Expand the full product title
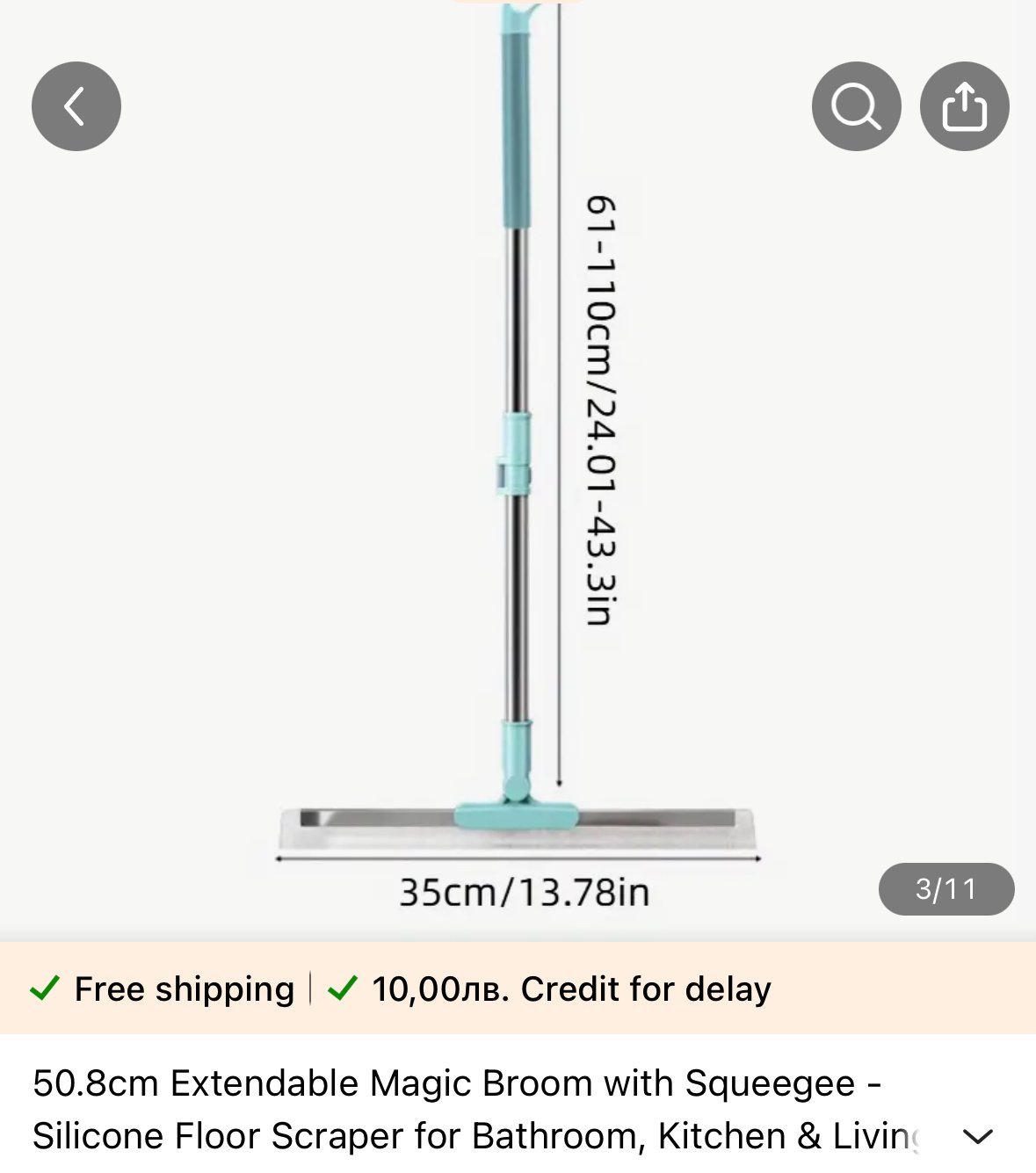1036x1173 pixels. point(977,1136)
